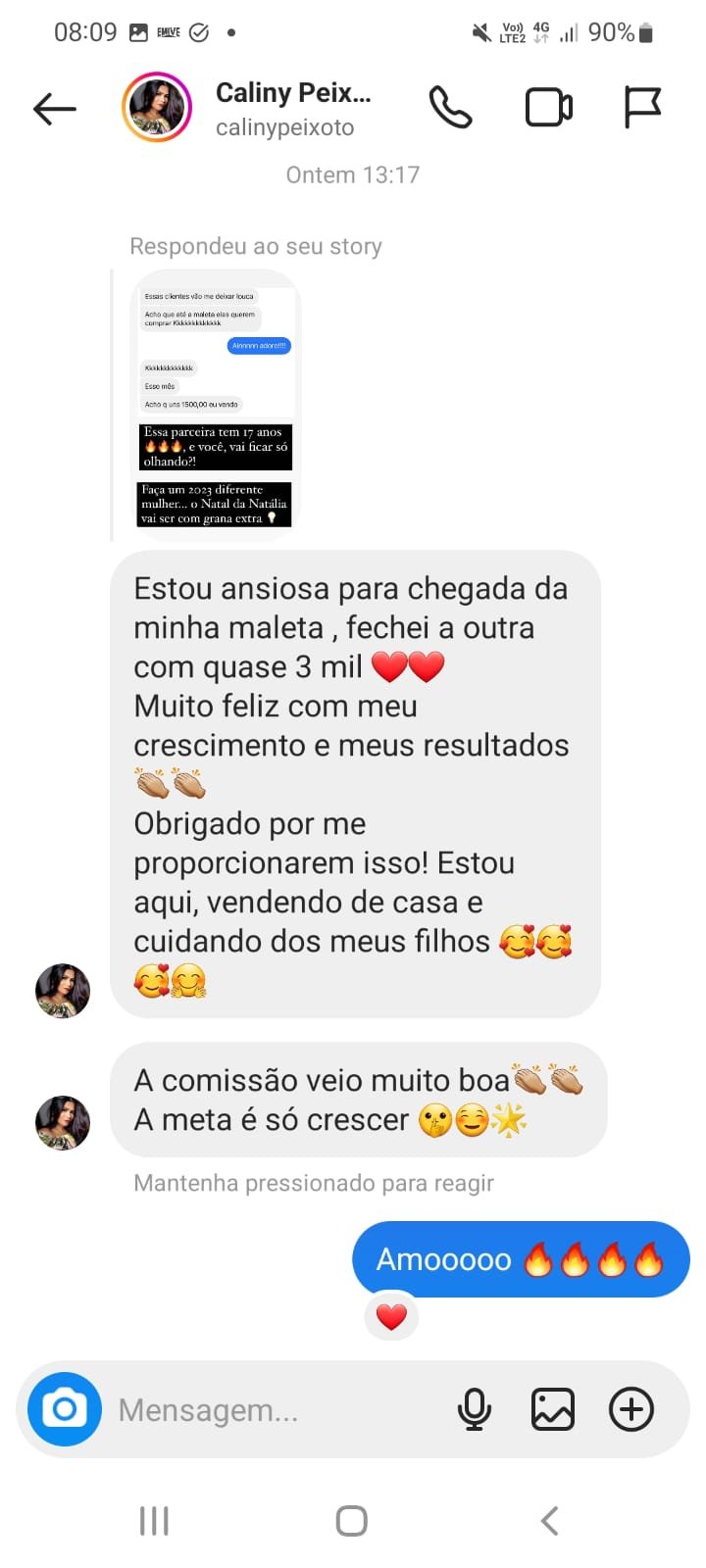This screenshot has width=706, height=1568.
Task: View the heart reaction under Amooooo message
Action: 391,1317
